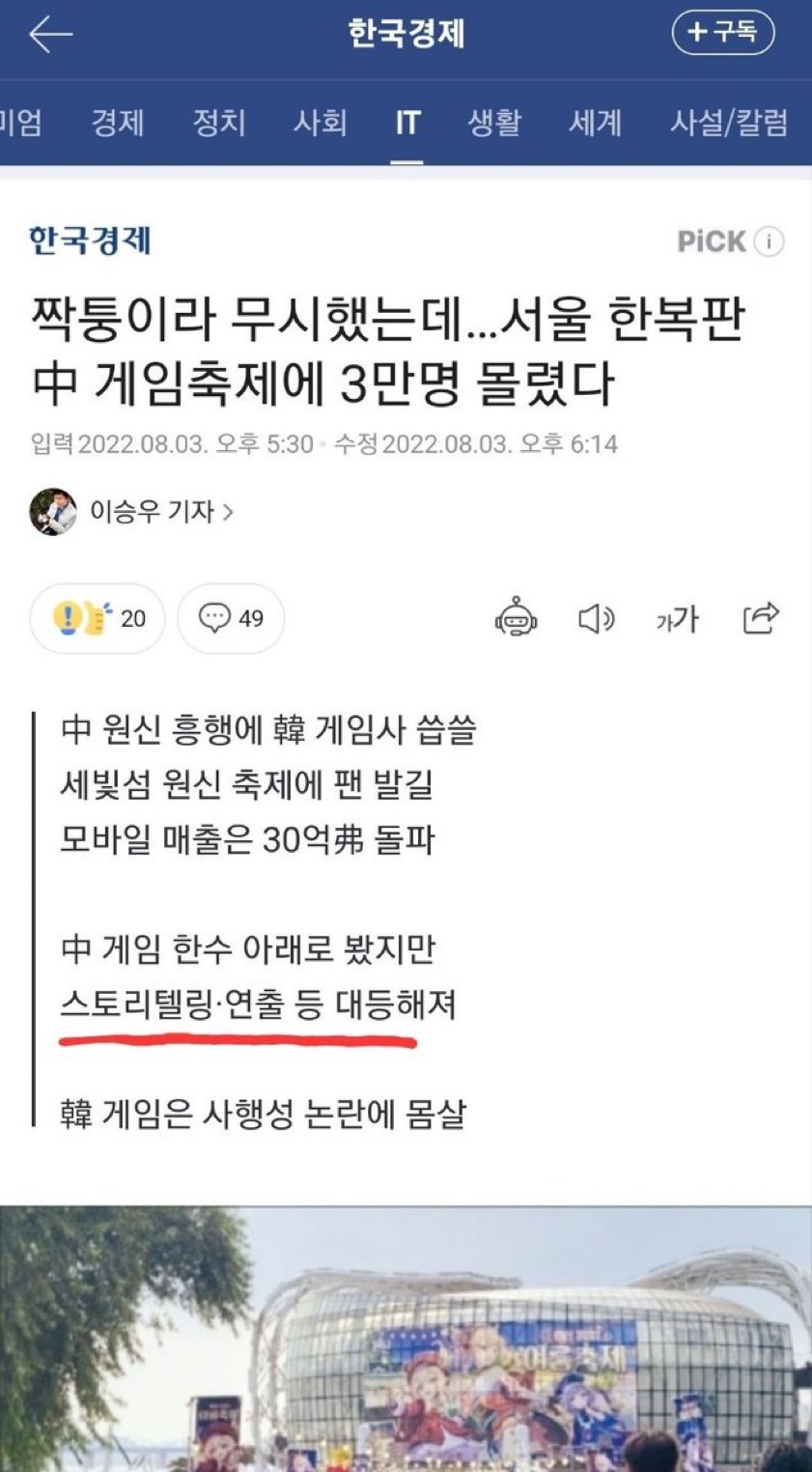Switch to the 생활 tab

494,123
